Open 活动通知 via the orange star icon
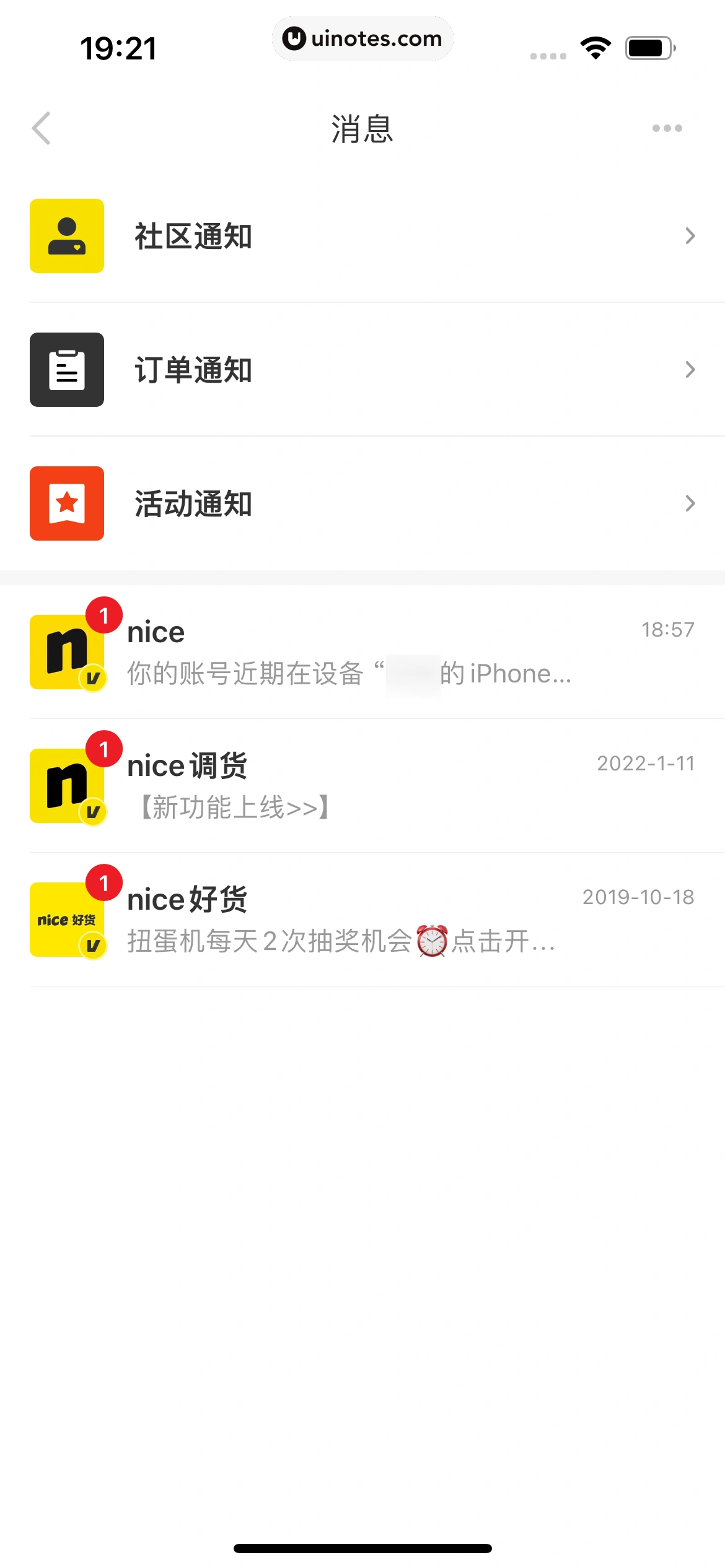725x1568 pixels. tap(66, 502)
